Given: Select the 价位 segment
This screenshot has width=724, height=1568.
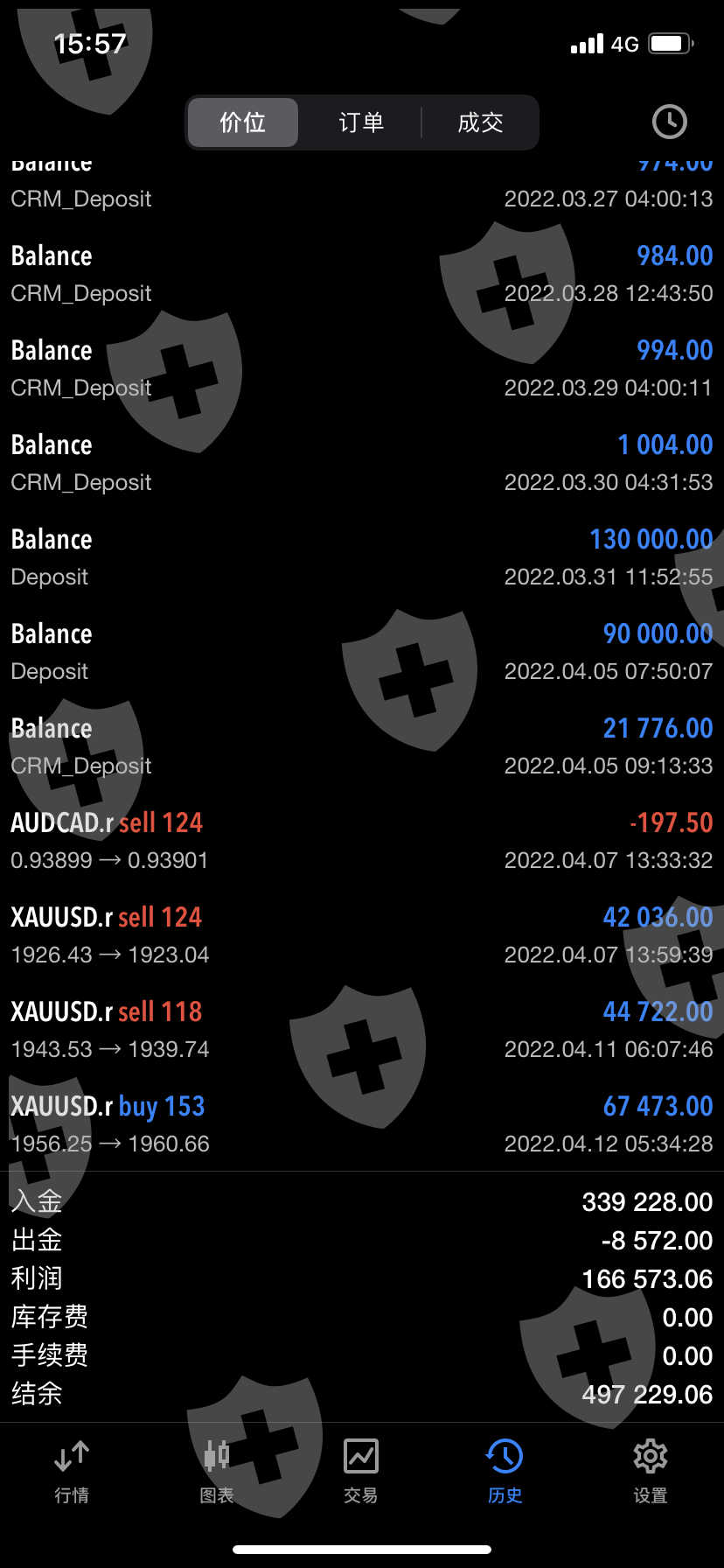Looking at the screenshot, I should [243, 122].
